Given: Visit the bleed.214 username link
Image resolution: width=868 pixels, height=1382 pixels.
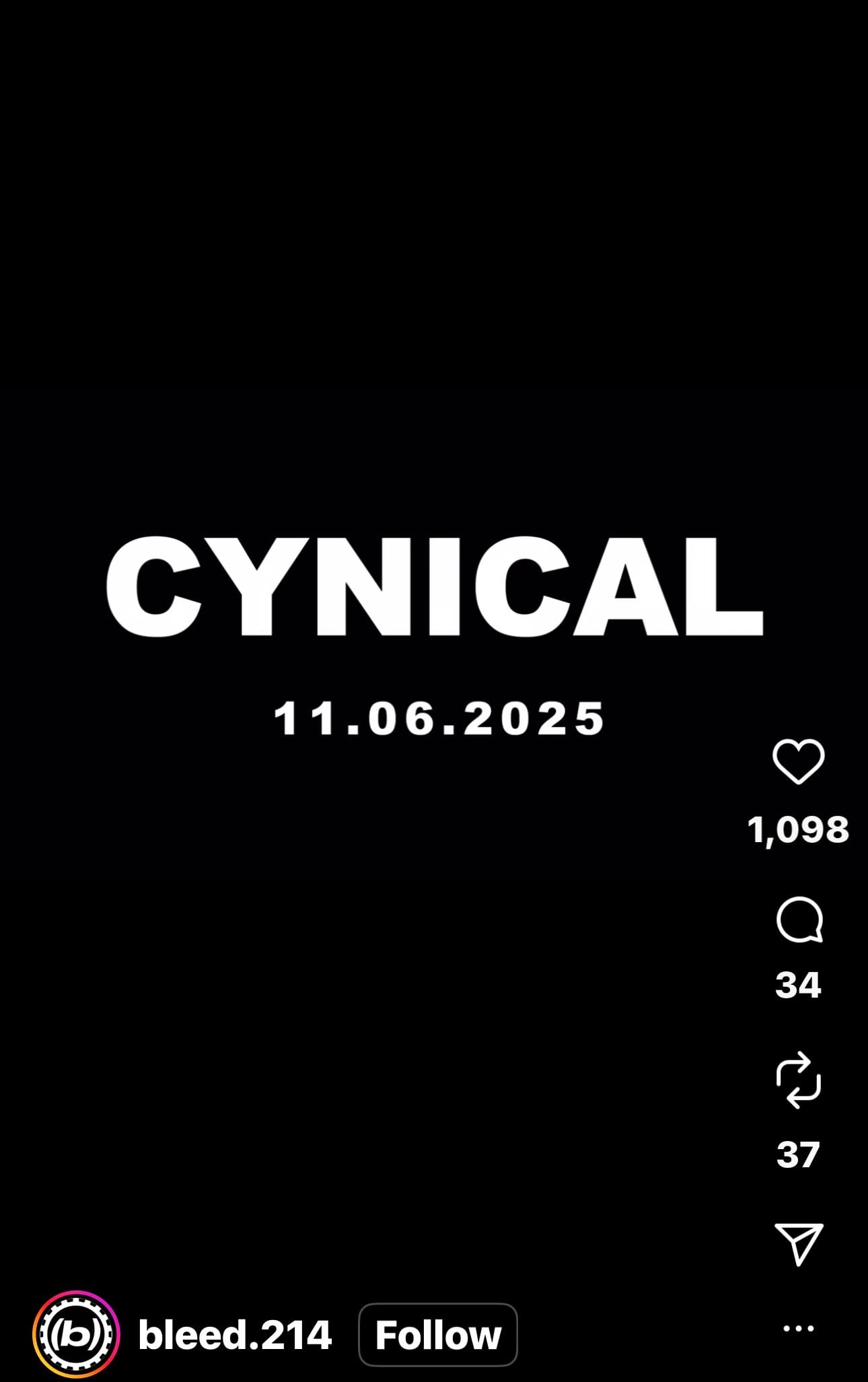Looking at the screenshot, I should (235, 1335).
